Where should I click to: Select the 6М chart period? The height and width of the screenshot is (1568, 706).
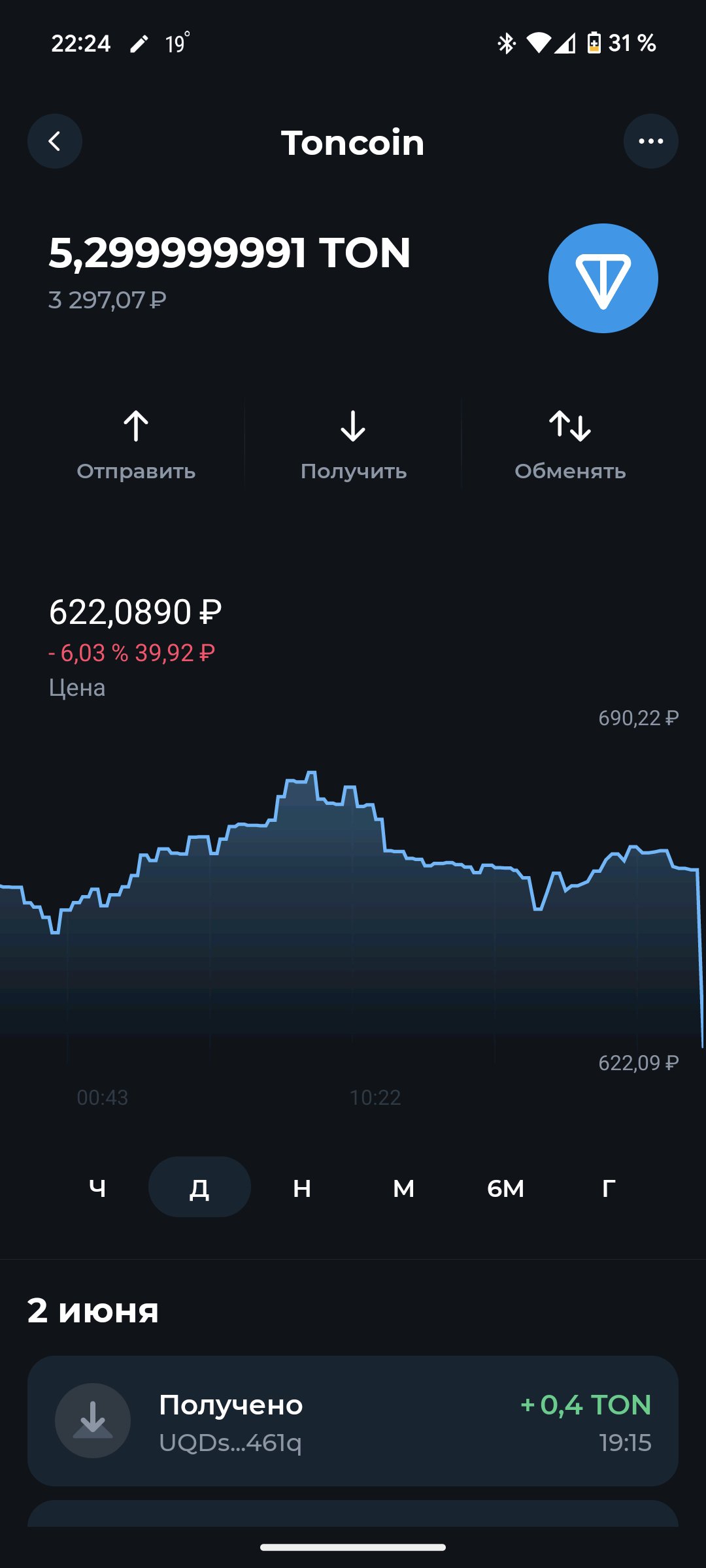click(505, 1187)
